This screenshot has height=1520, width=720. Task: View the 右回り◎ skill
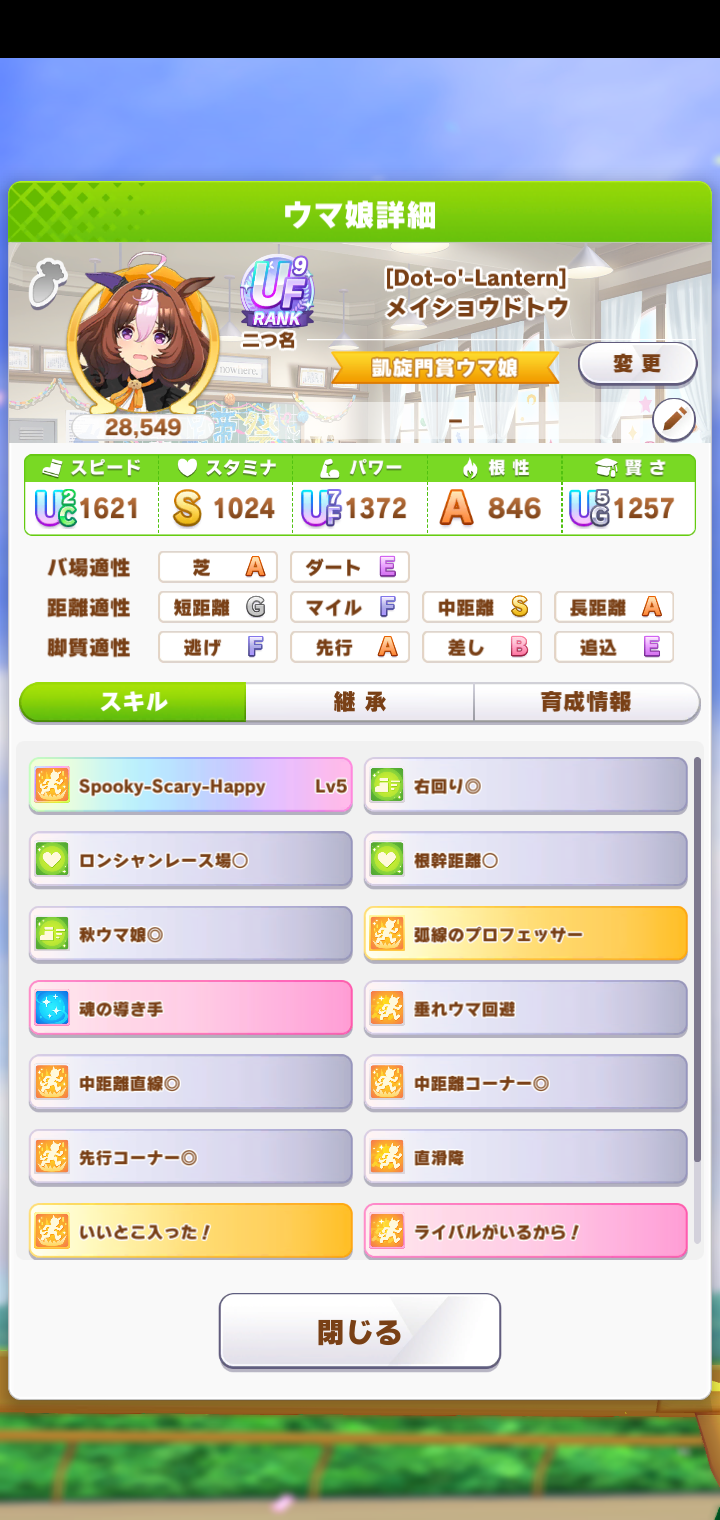(525, 786)
